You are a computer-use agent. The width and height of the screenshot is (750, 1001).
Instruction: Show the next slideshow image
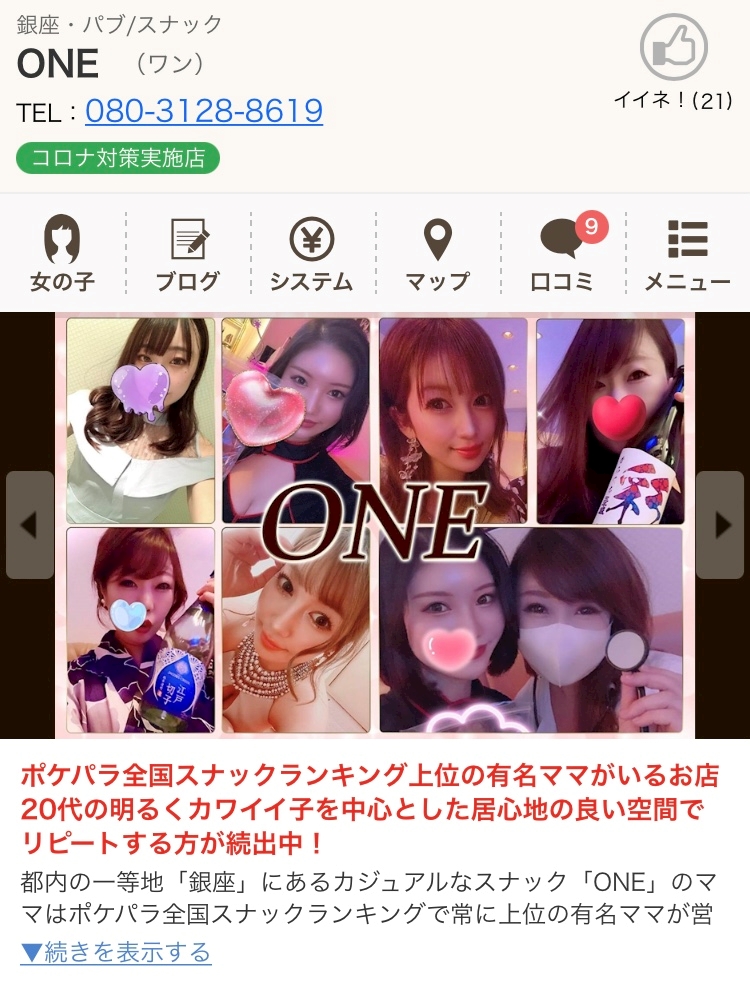tap(720, 525)
